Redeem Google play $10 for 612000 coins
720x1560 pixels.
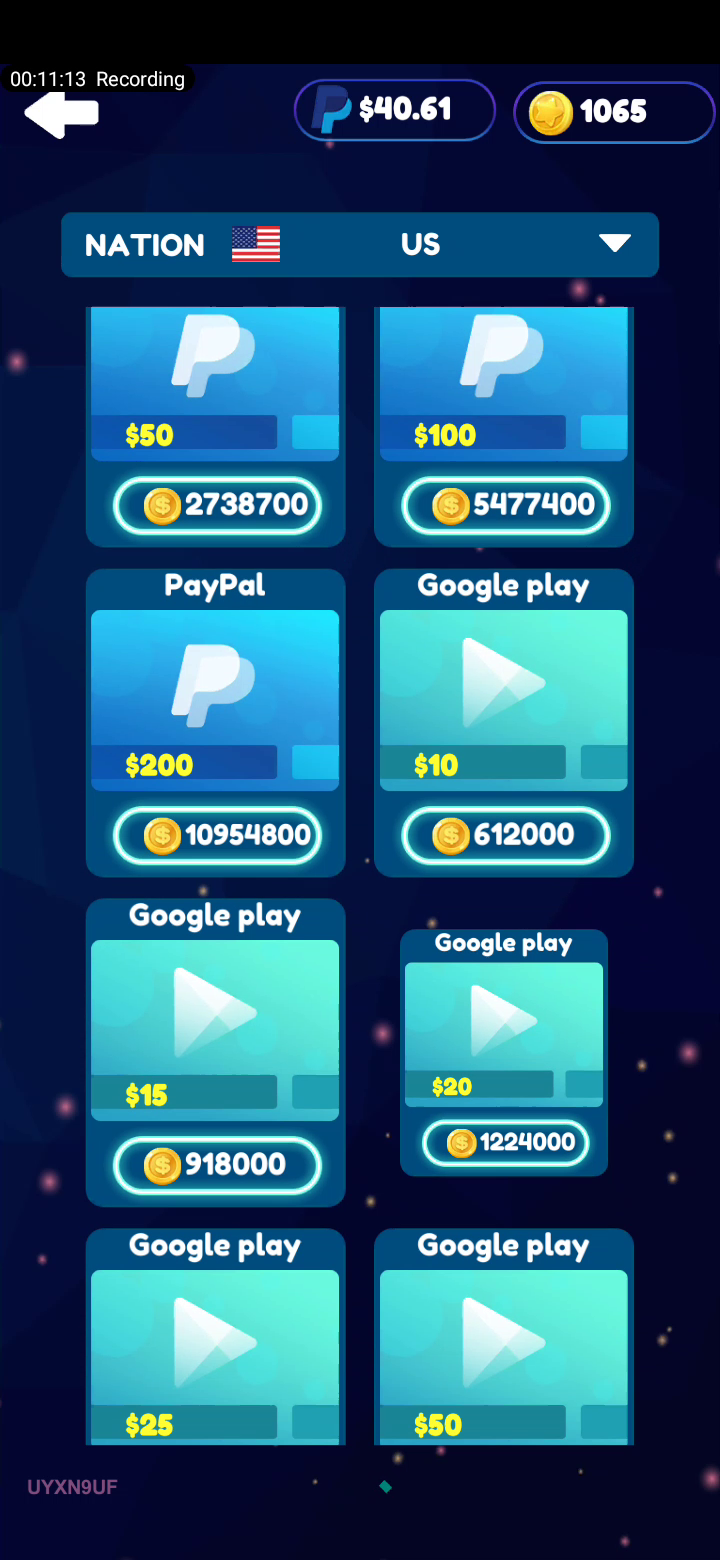coord(505,835)
